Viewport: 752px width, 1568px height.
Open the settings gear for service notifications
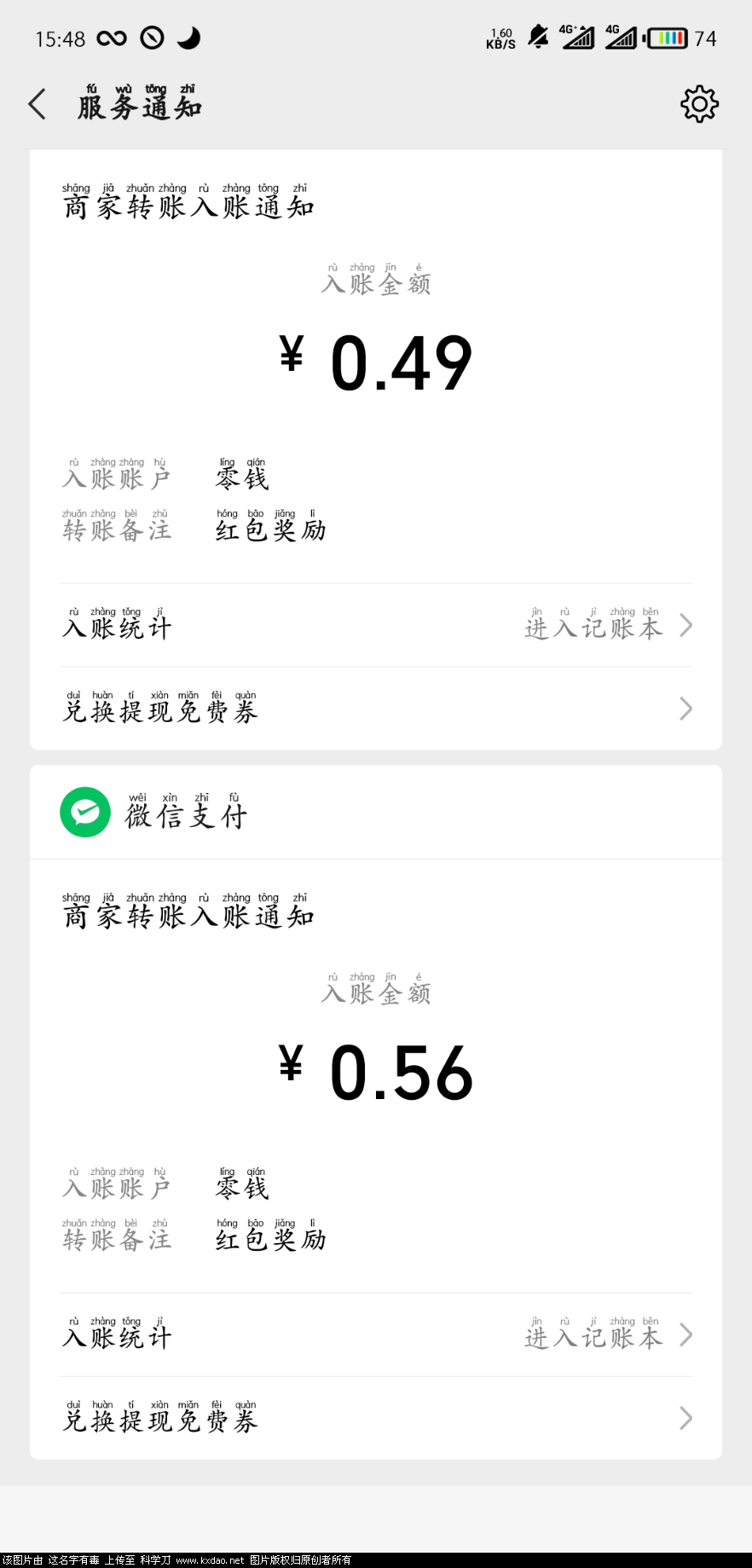[699, 104]
